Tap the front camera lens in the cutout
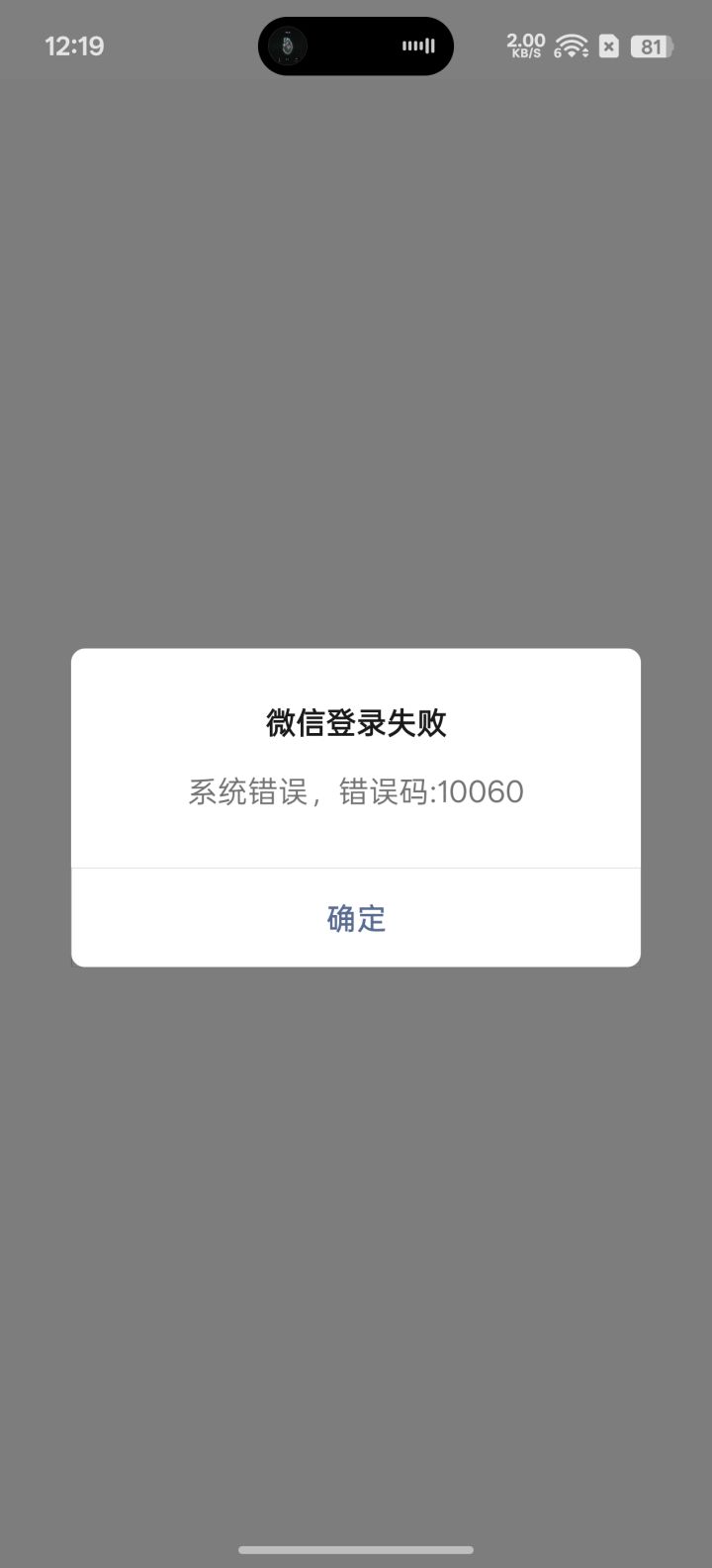This screenshot has width=712, height=1568. click(288, 46)
